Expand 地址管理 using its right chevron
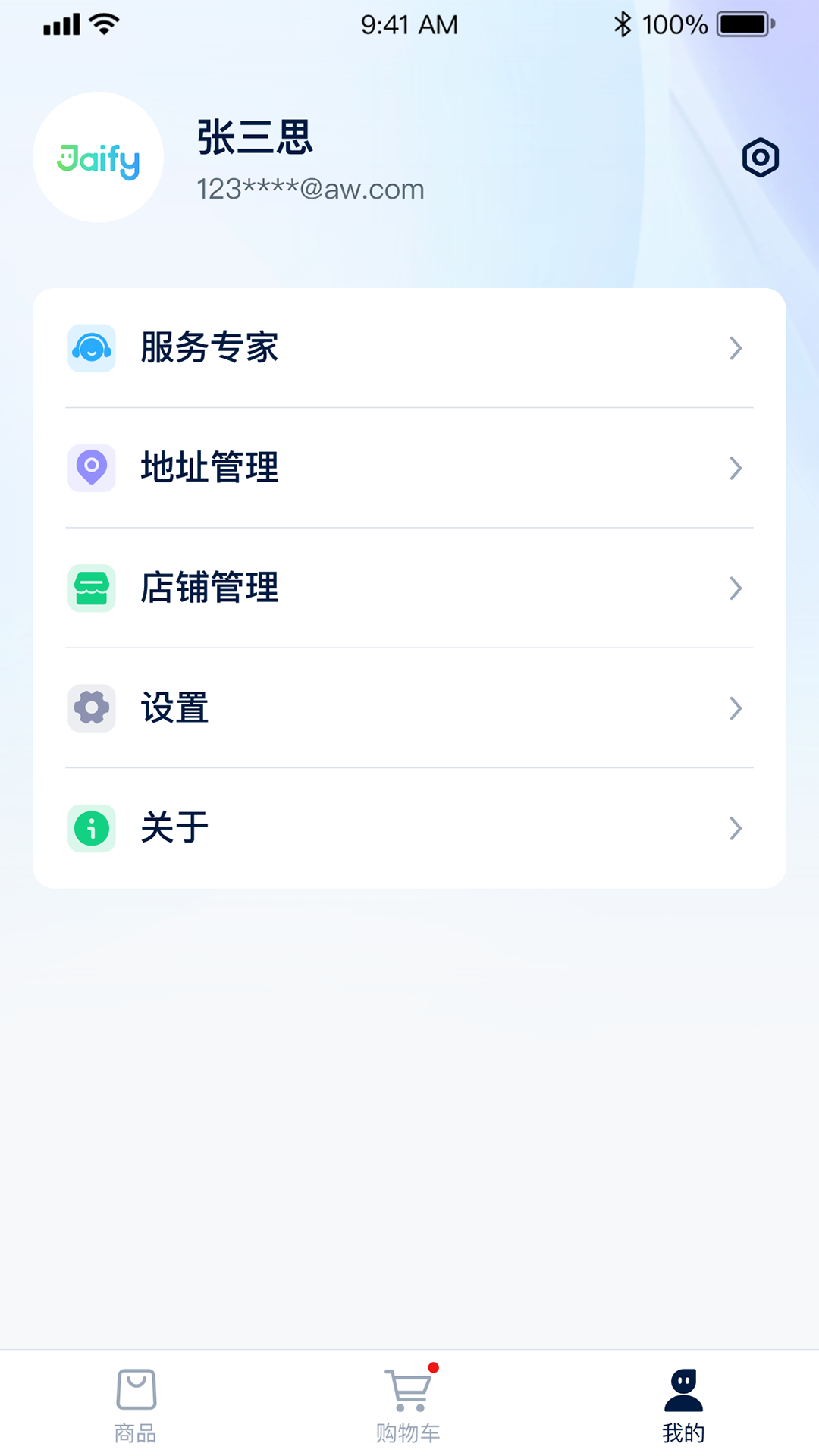 [736, 468]
